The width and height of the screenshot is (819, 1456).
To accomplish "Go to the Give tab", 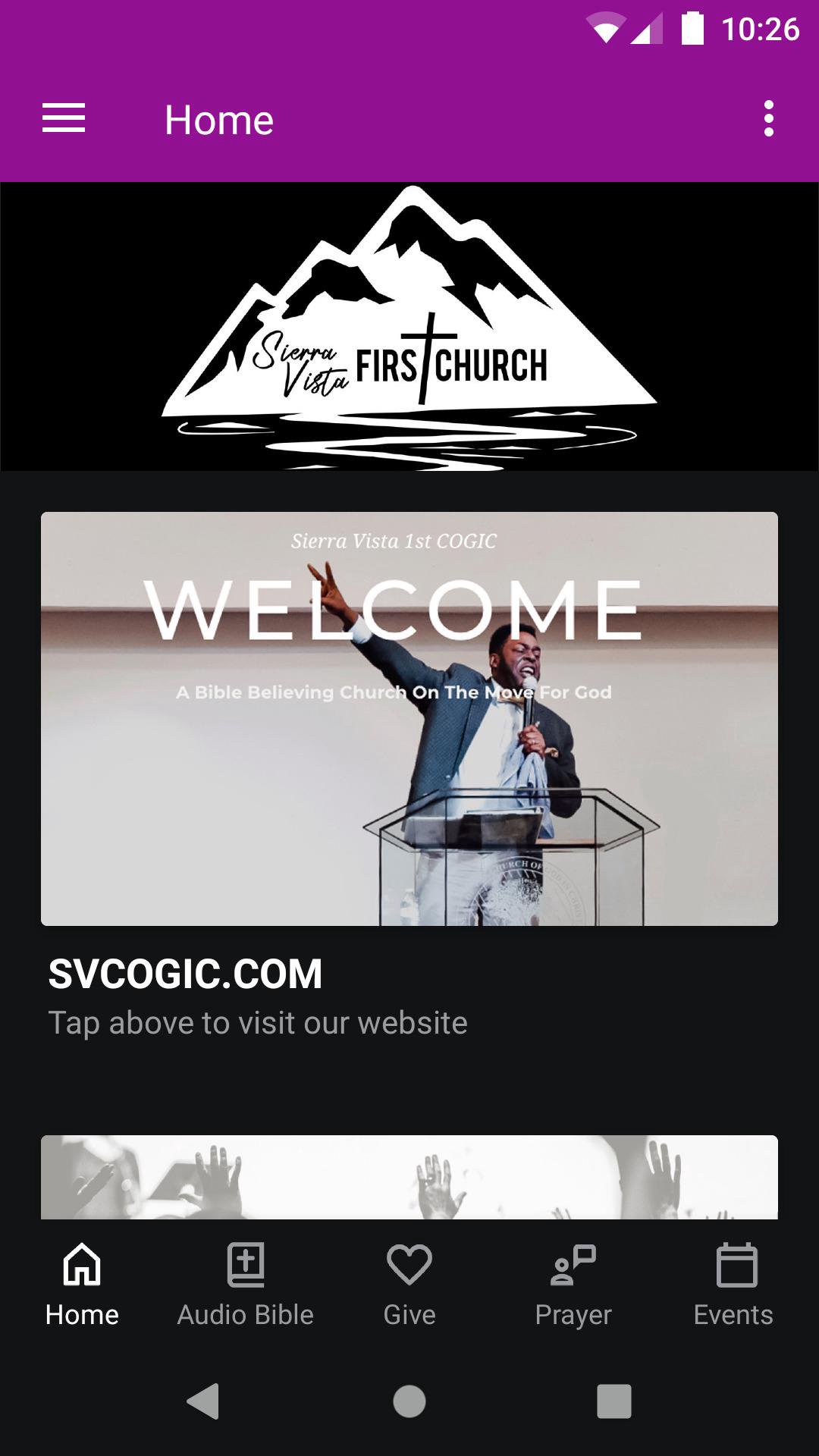I will pos(409,1285).
